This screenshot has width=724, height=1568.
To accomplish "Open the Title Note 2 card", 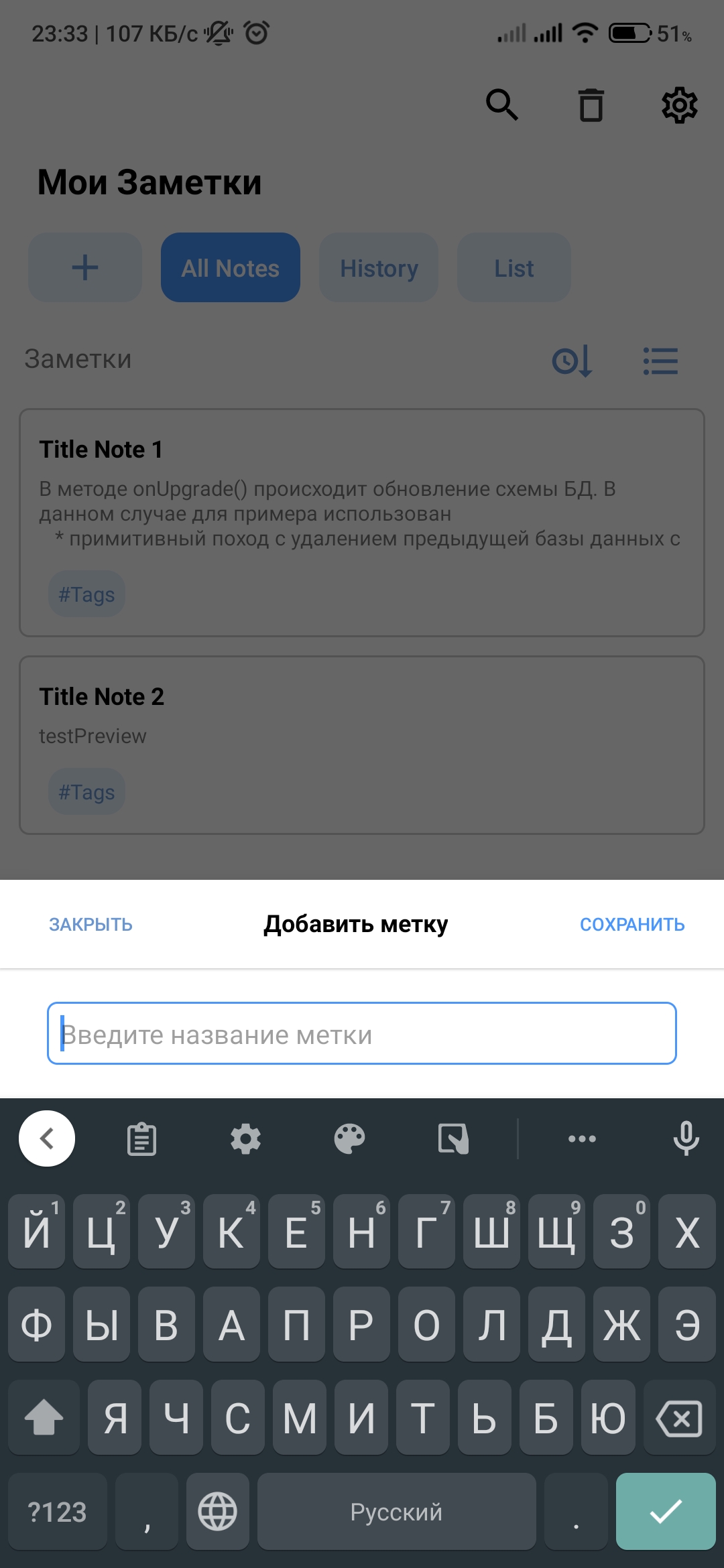I will coord(362,717).
